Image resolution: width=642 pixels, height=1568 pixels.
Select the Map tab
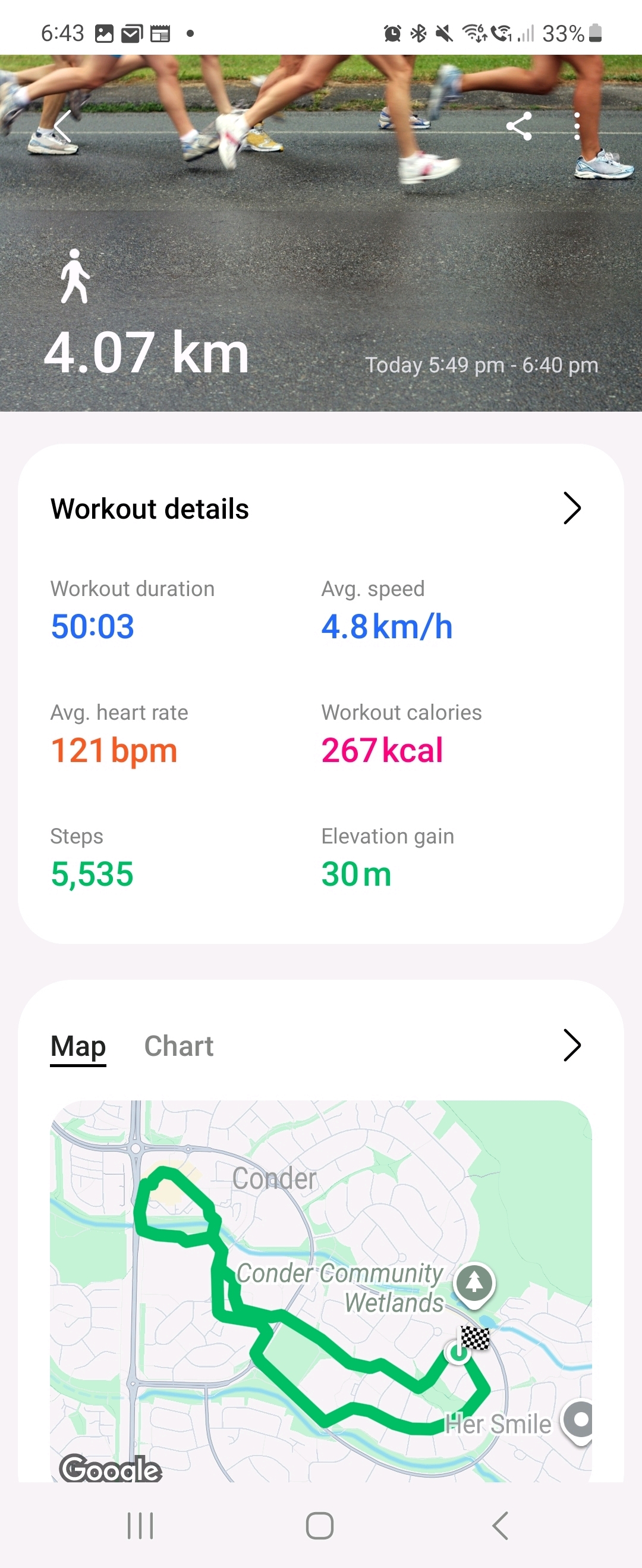pos(78,1046)
